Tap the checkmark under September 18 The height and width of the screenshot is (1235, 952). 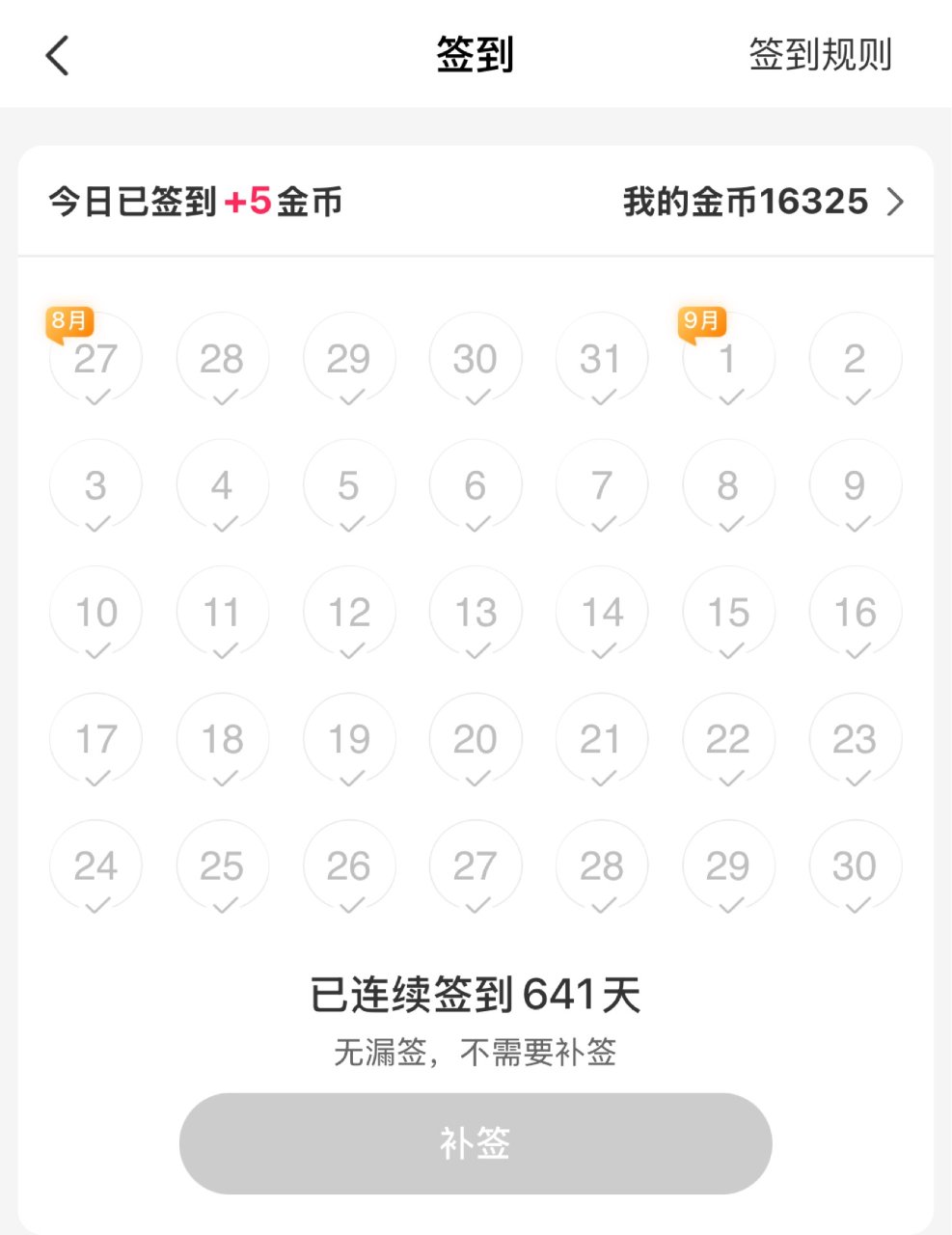point(222,780)
